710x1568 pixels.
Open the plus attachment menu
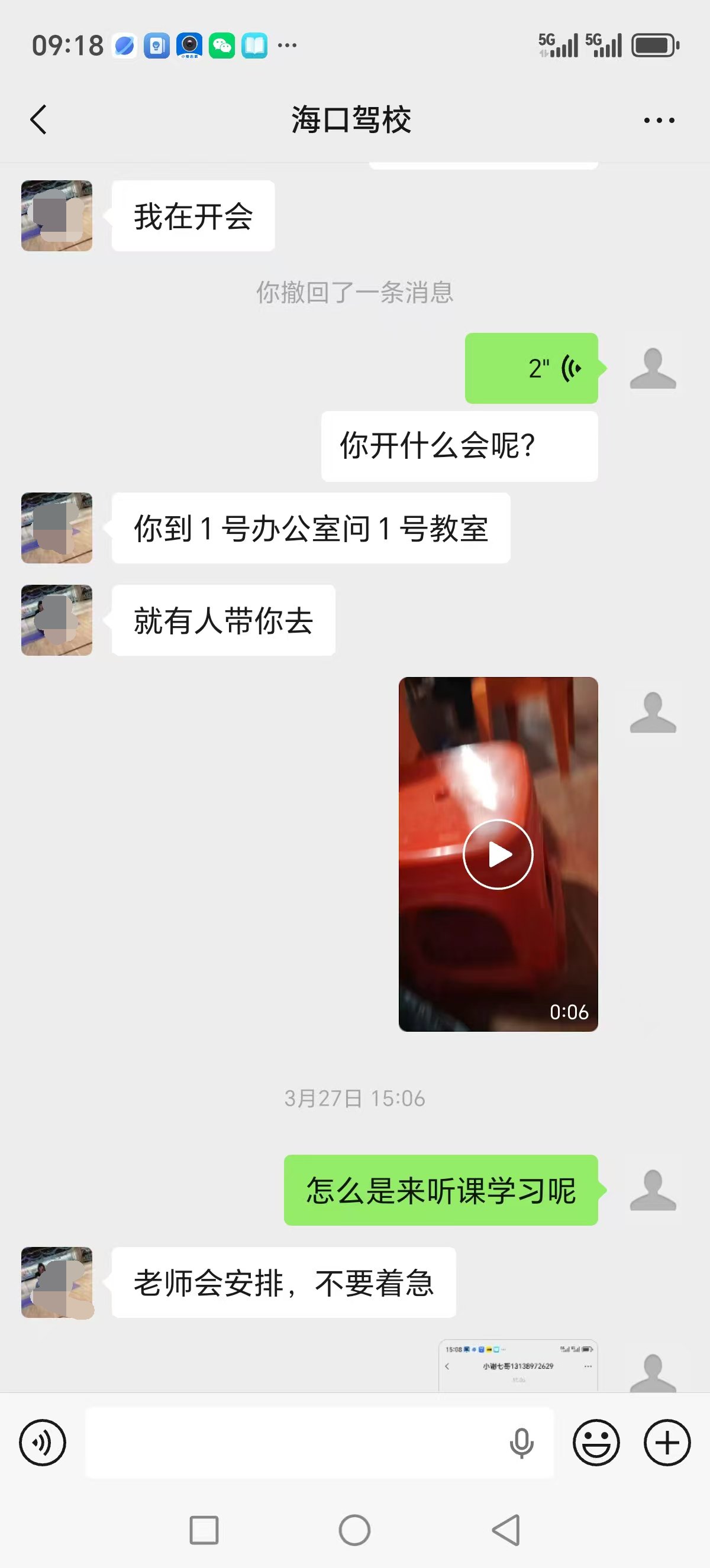(x=667, y=1442)
